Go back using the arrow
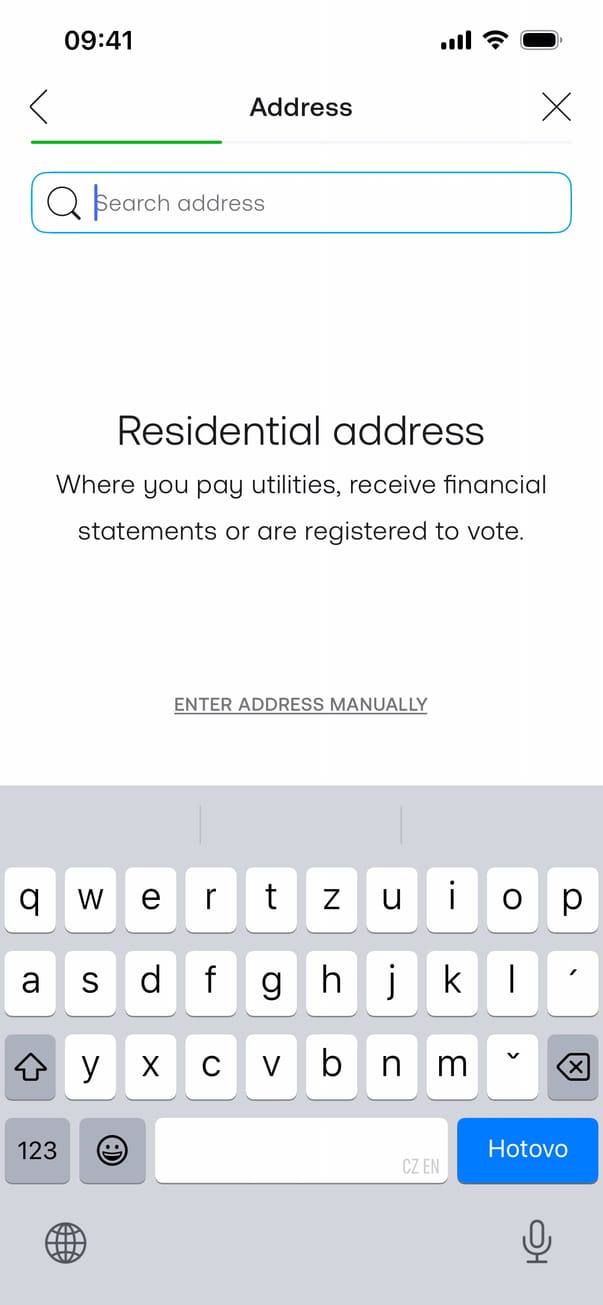The image size is (603, 1305). (x=39, y=106)
